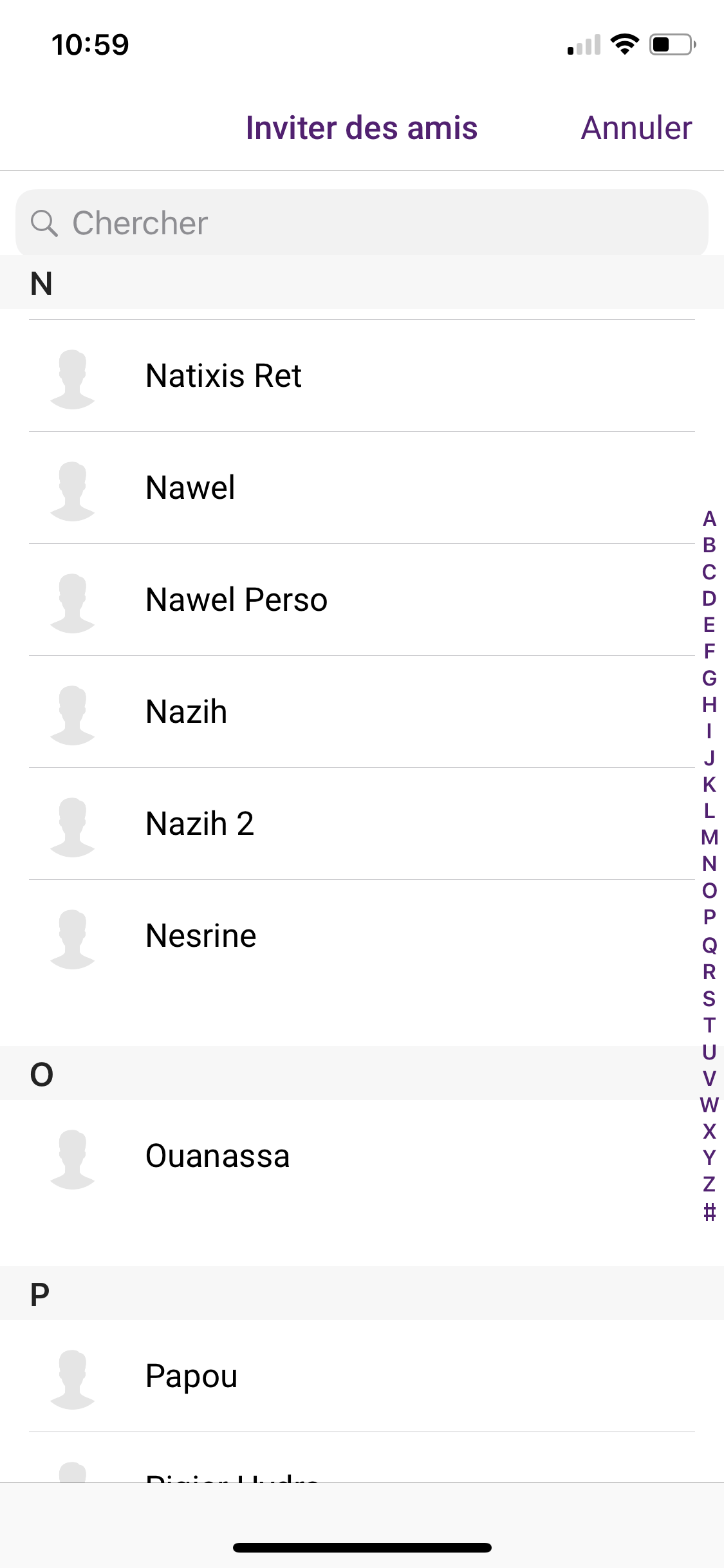Tap Annuler to cancel inviting

[636, 127]
